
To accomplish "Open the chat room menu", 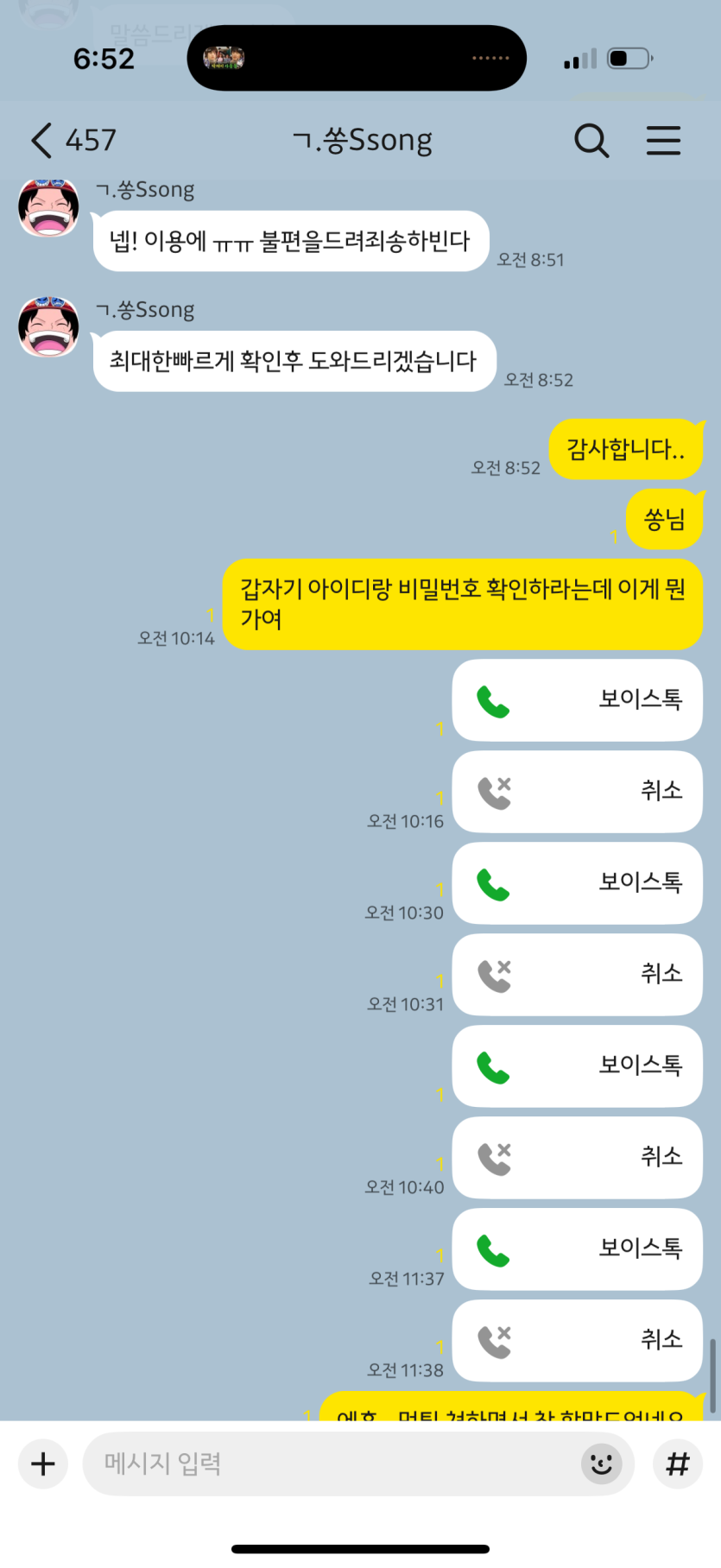I will pos(663,140).
